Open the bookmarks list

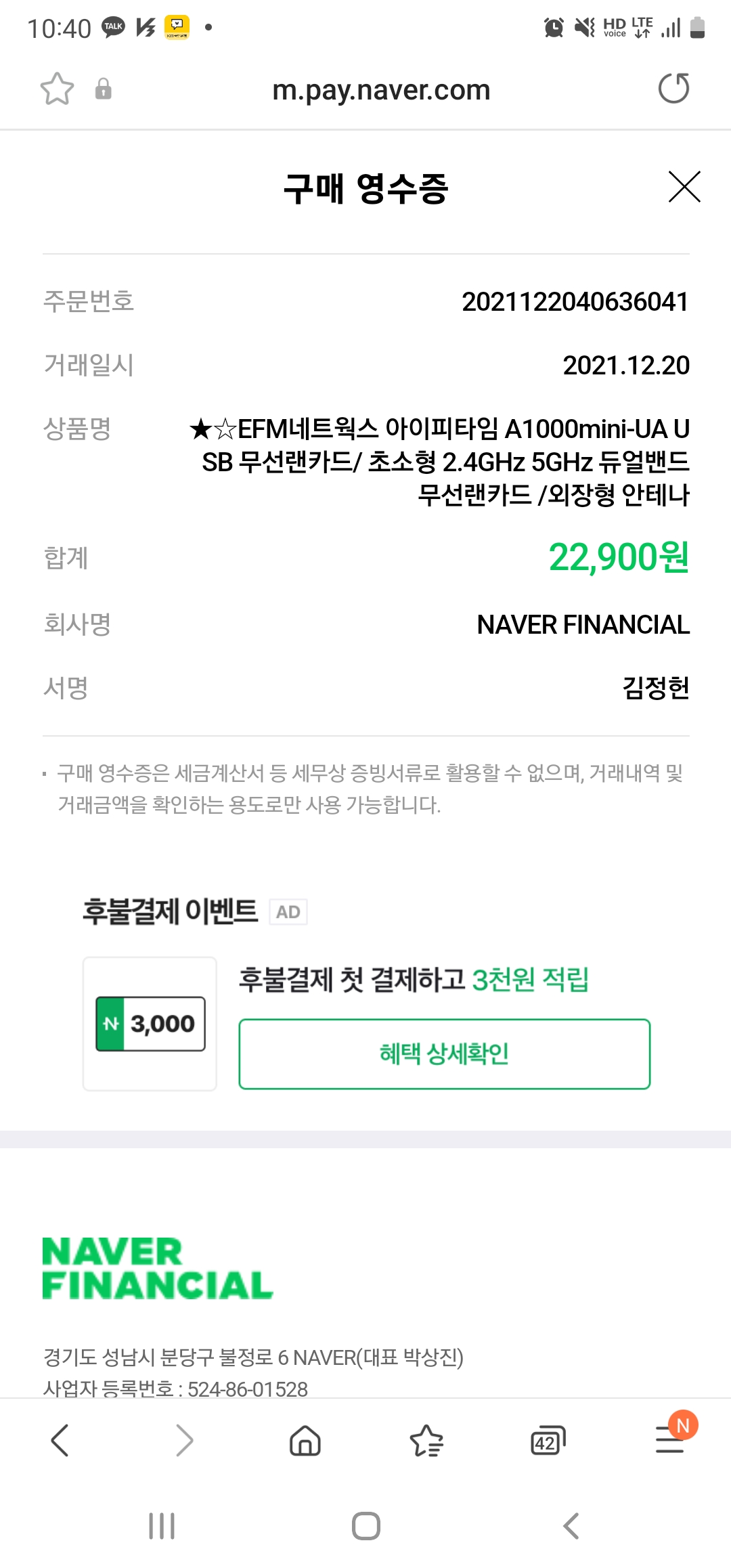coord(426,1440)
